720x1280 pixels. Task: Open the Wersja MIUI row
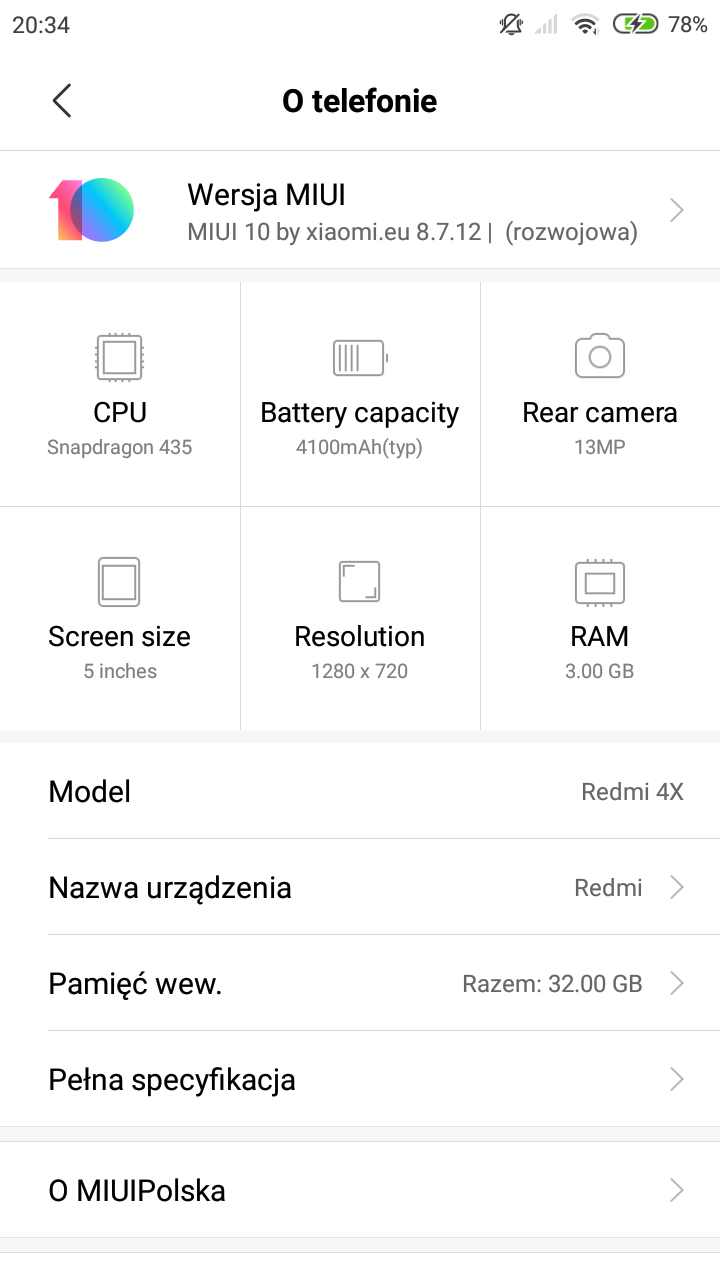coord(360,211)
